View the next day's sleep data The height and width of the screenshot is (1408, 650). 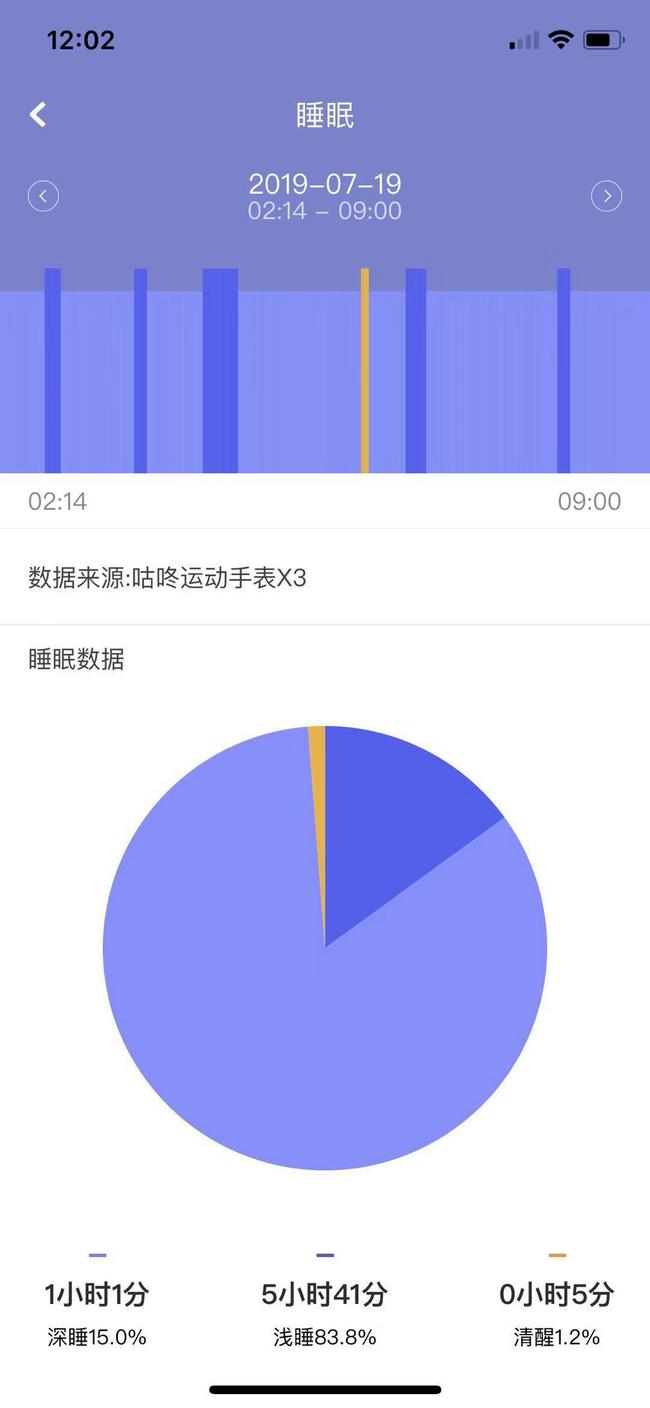606,196
